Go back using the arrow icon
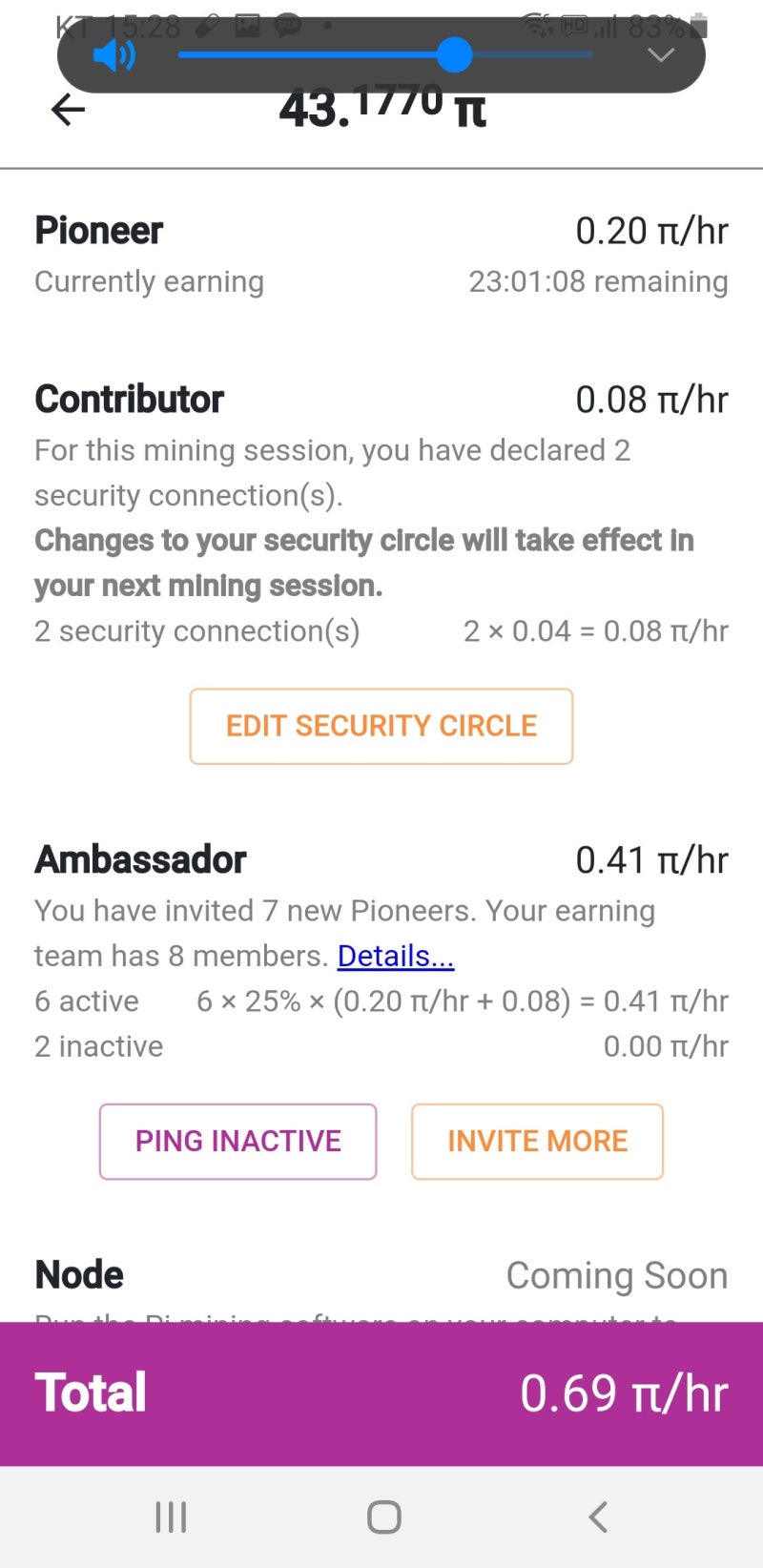 pyautogui.click(x=68, y=111)
